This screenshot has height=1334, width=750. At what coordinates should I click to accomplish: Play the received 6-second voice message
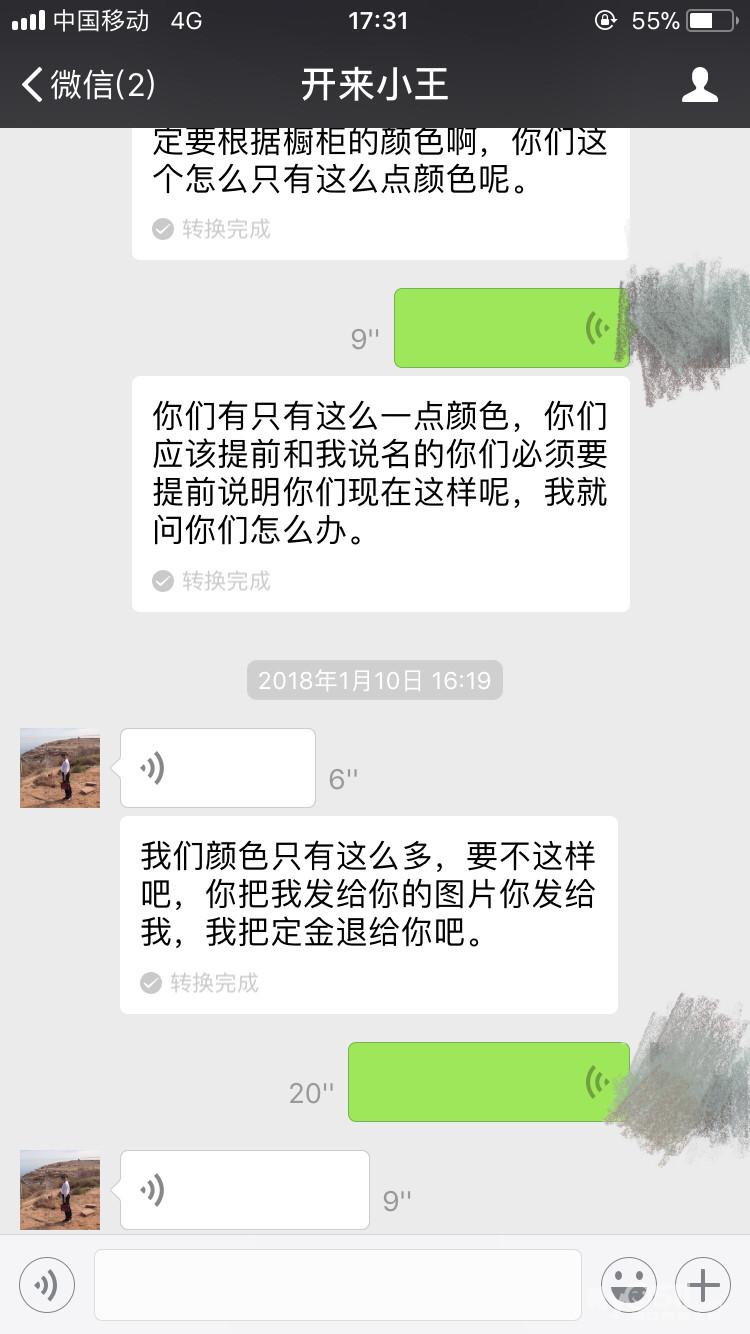click(x=217, y=768)
